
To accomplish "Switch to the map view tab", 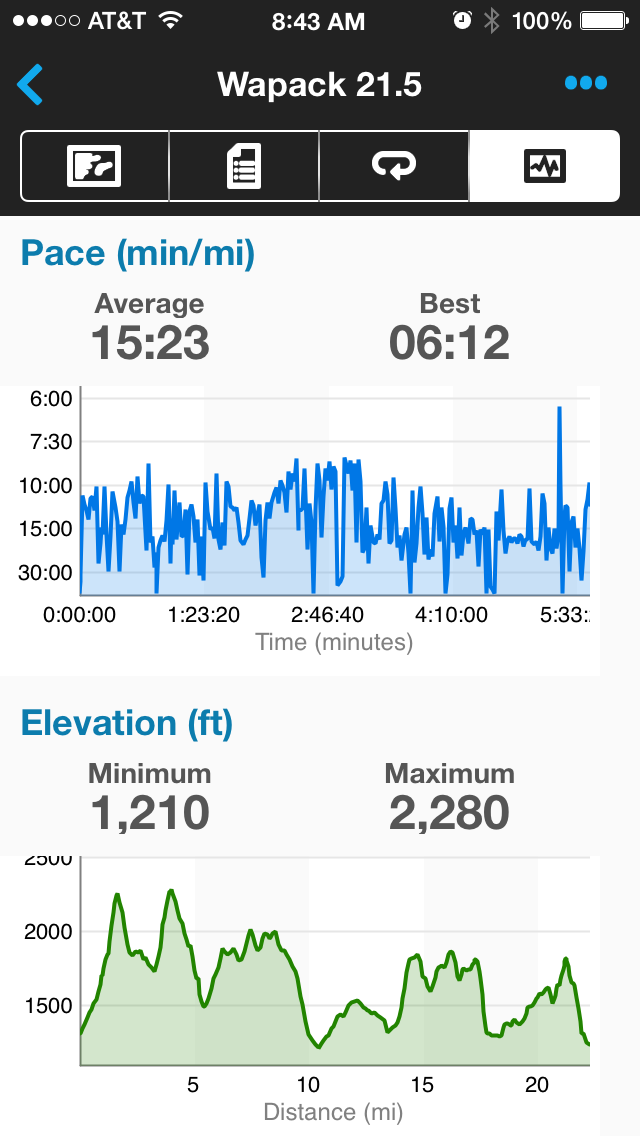I will [94, 166].
